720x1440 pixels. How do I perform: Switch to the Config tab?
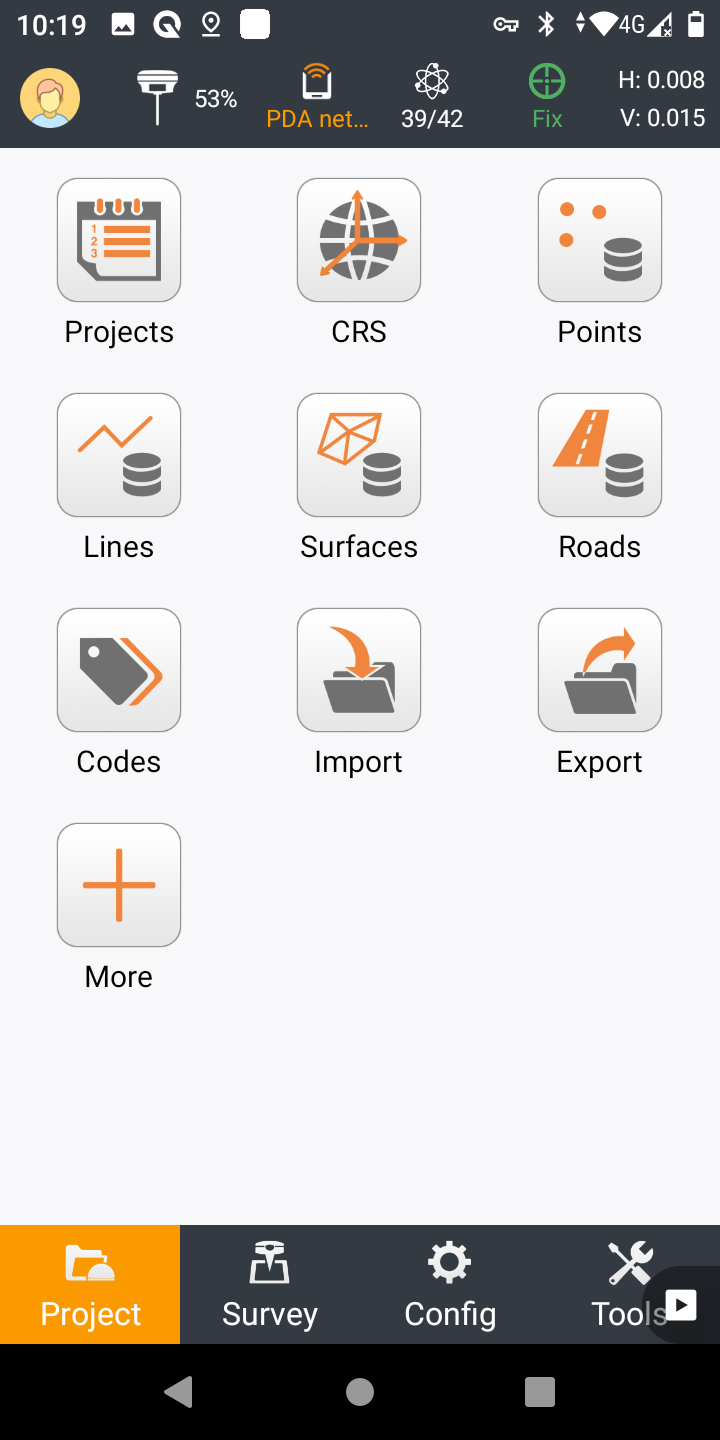450,1284
